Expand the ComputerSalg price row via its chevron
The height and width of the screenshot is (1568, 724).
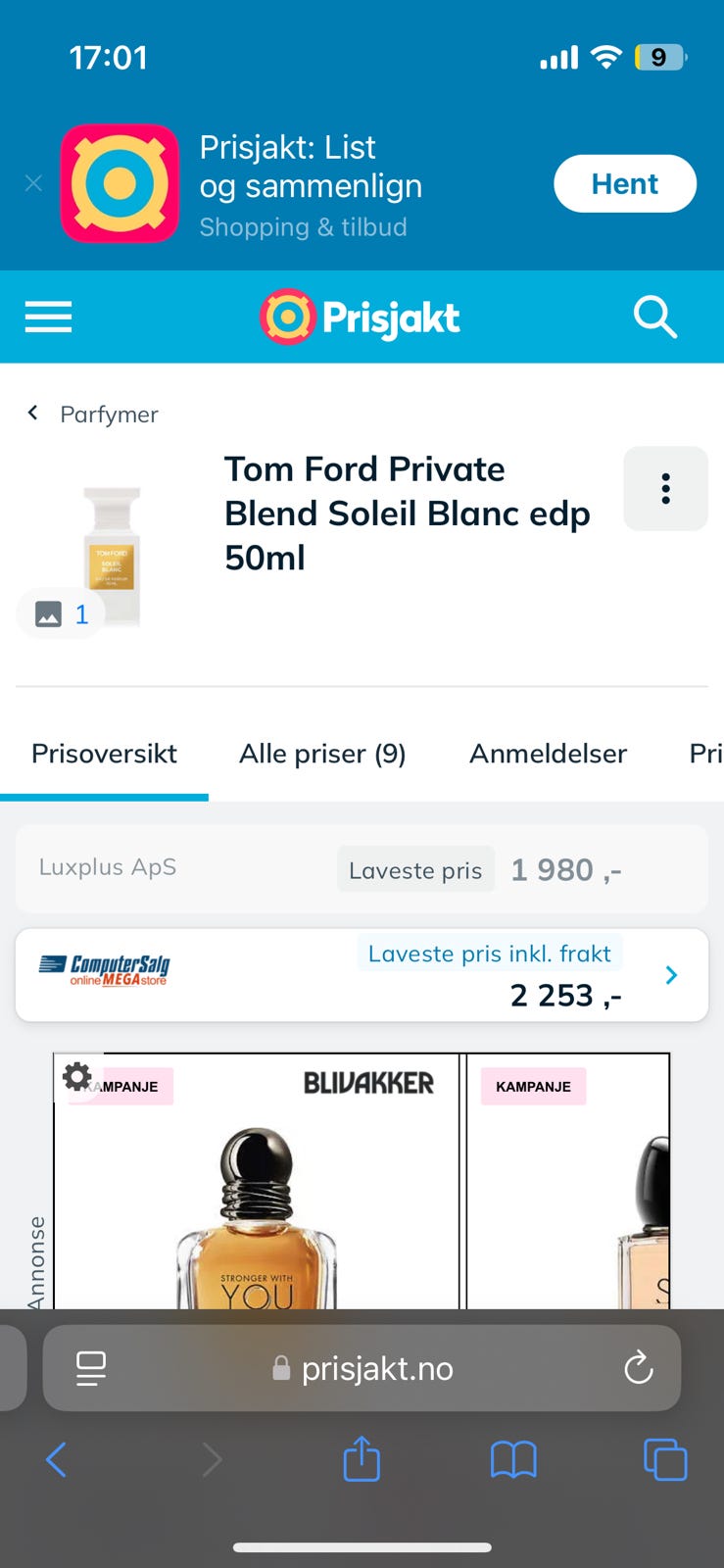[x=671, y=974]
